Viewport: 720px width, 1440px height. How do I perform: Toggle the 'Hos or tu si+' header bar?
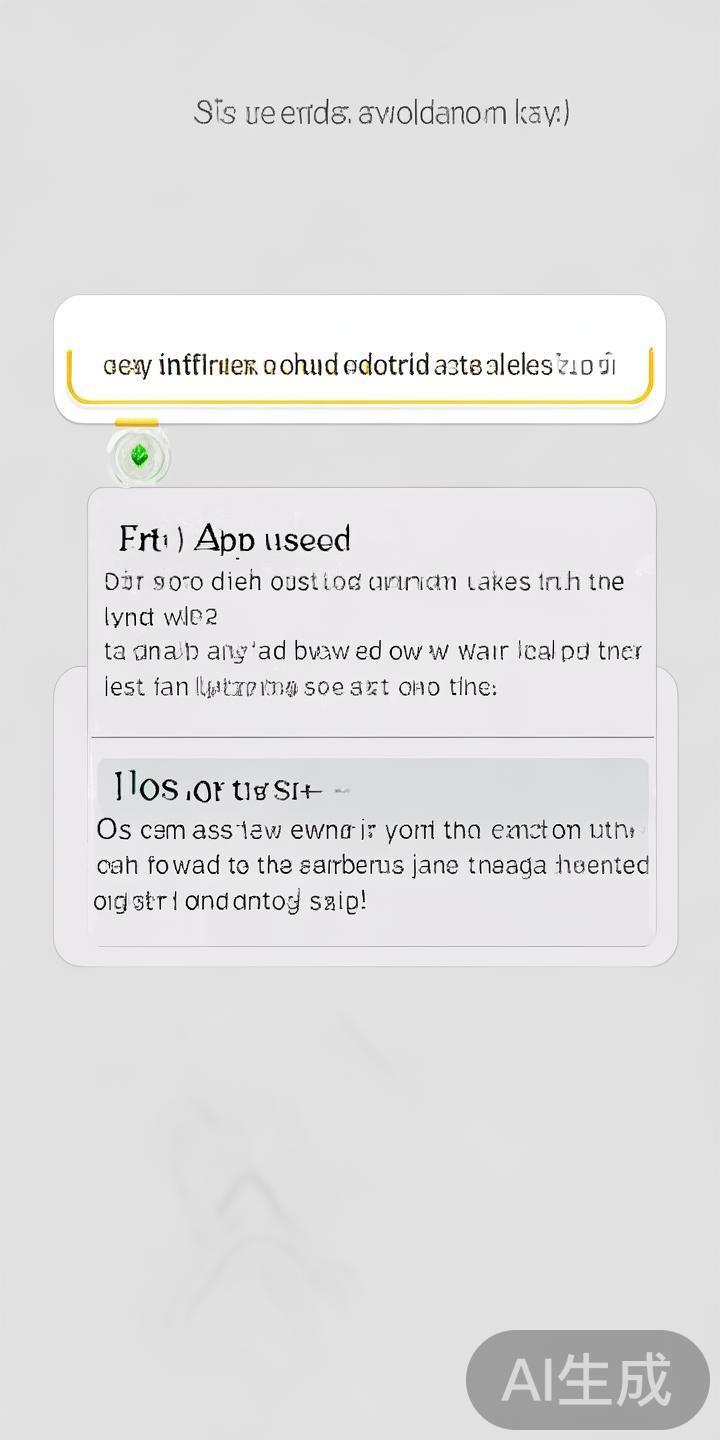(371, 789)
